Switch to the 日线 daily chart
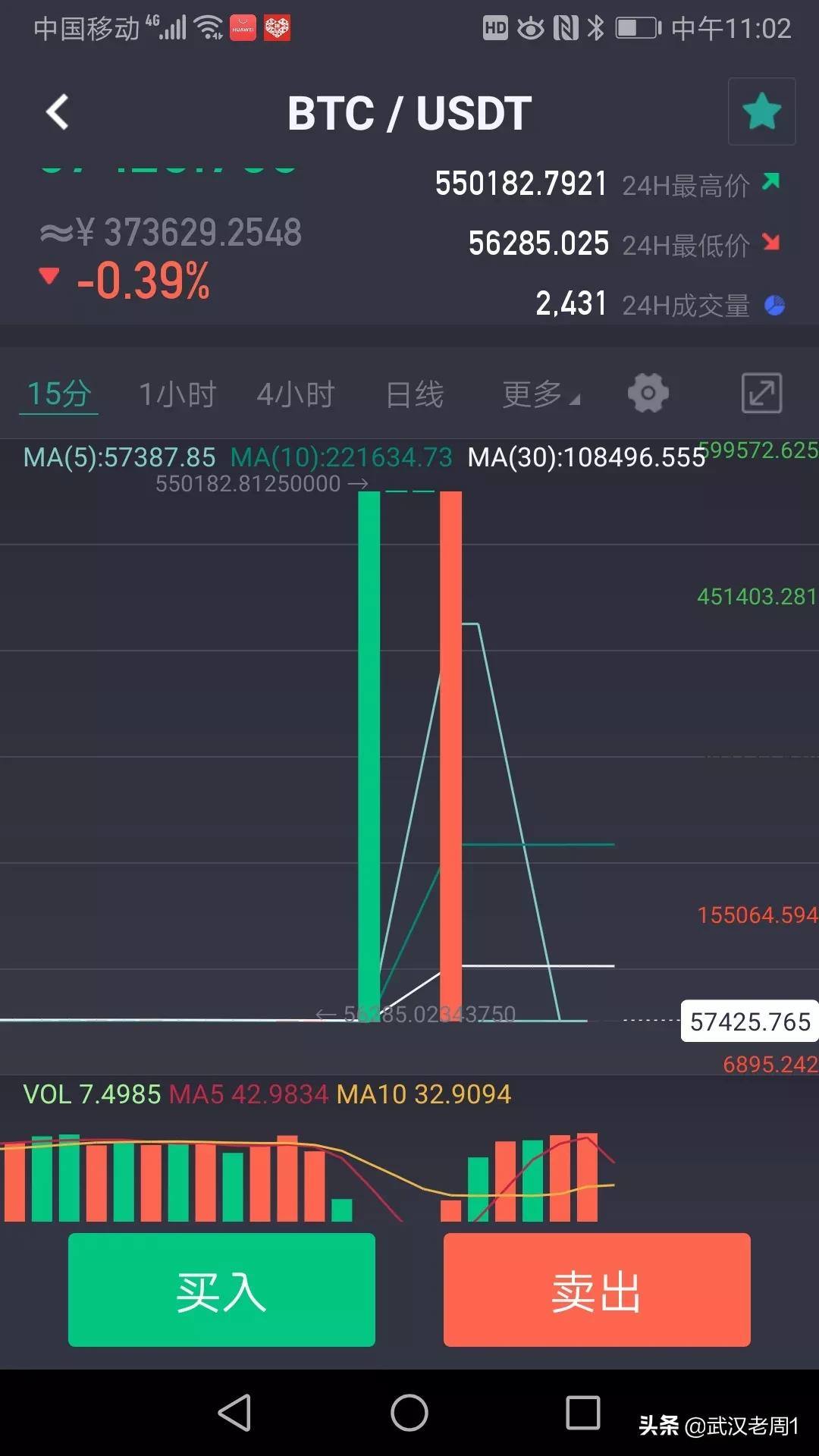The height and width of the screenshot is (1456, 819). point(414,394)
